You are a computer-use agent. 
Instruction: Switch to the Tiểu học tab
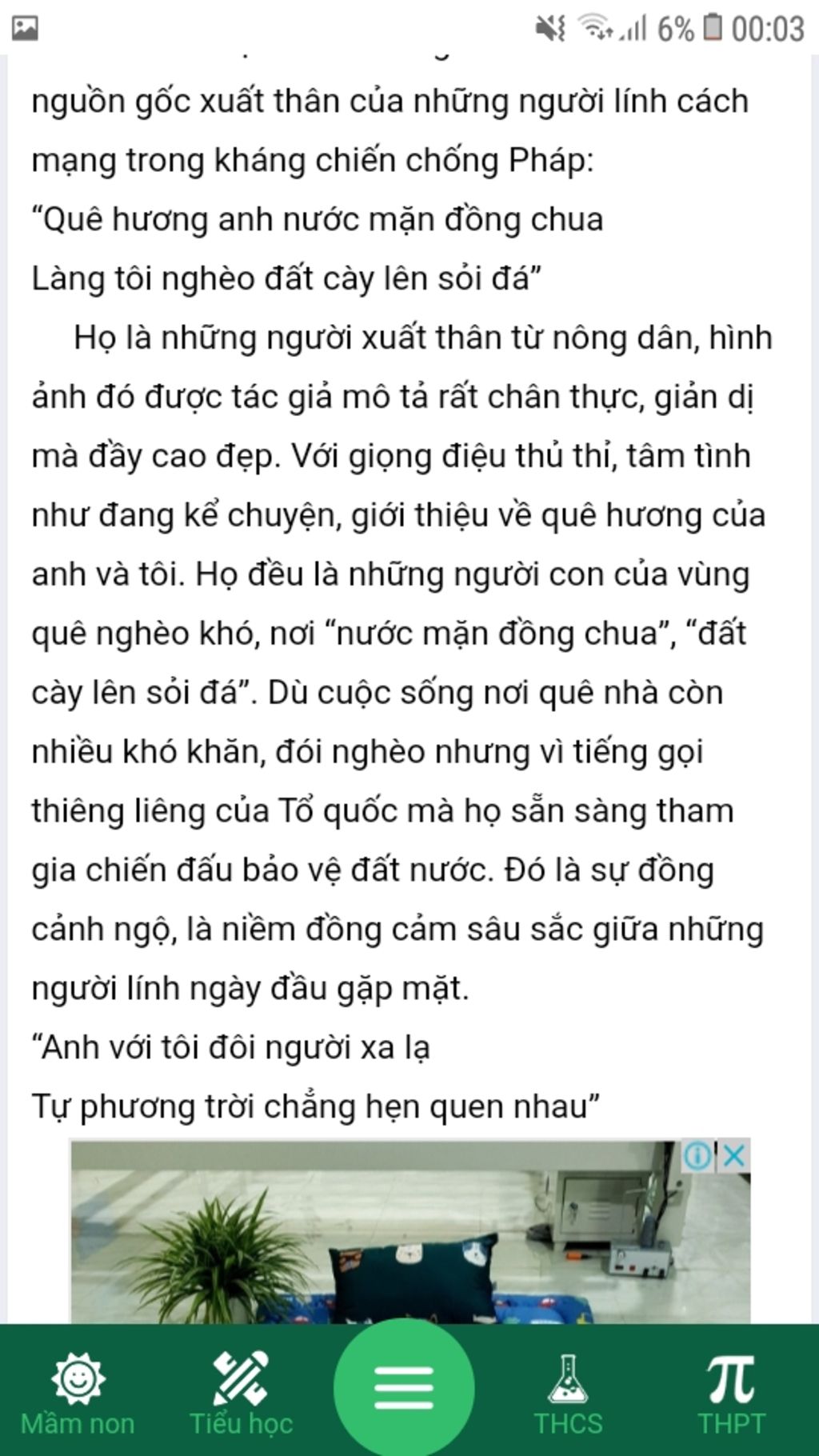[241, 1393]
